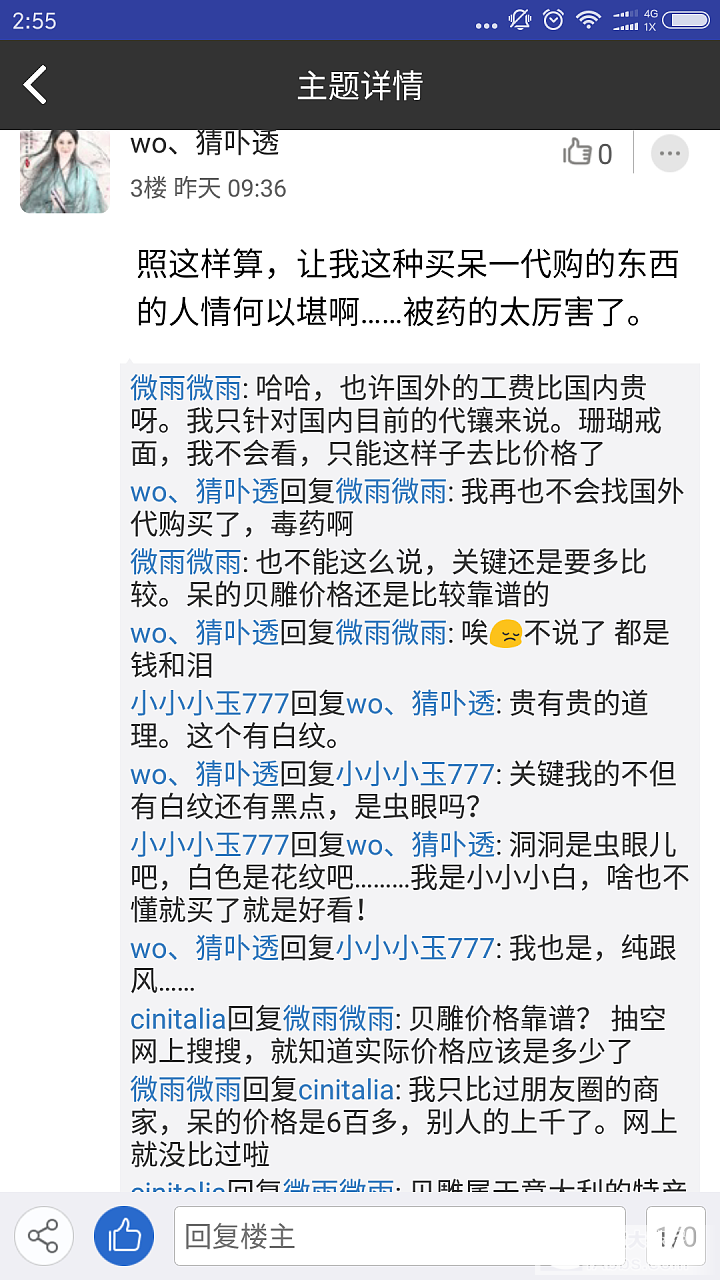Open the username link wo、猜卟透 in 纯跟风 reply
720x1280 pixels.
tap(204, 947)
